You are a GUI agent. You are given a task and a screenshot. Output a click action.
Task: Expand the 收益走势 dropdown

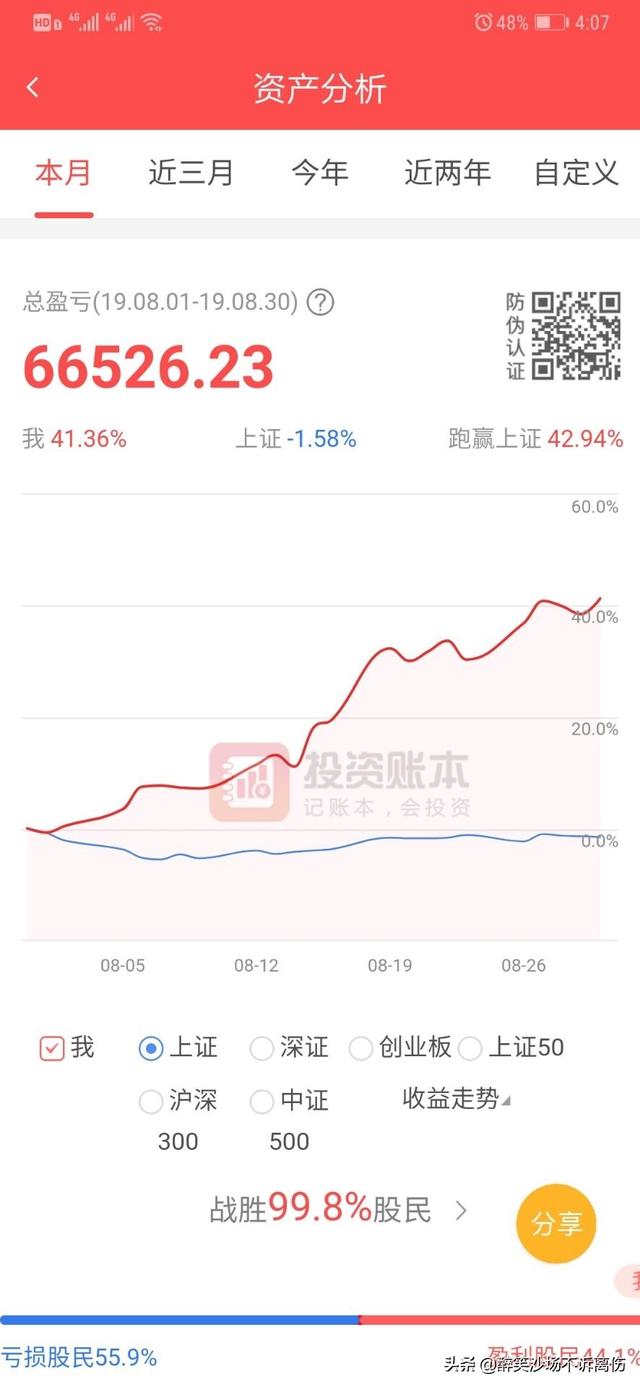(x=456, y=1099)
